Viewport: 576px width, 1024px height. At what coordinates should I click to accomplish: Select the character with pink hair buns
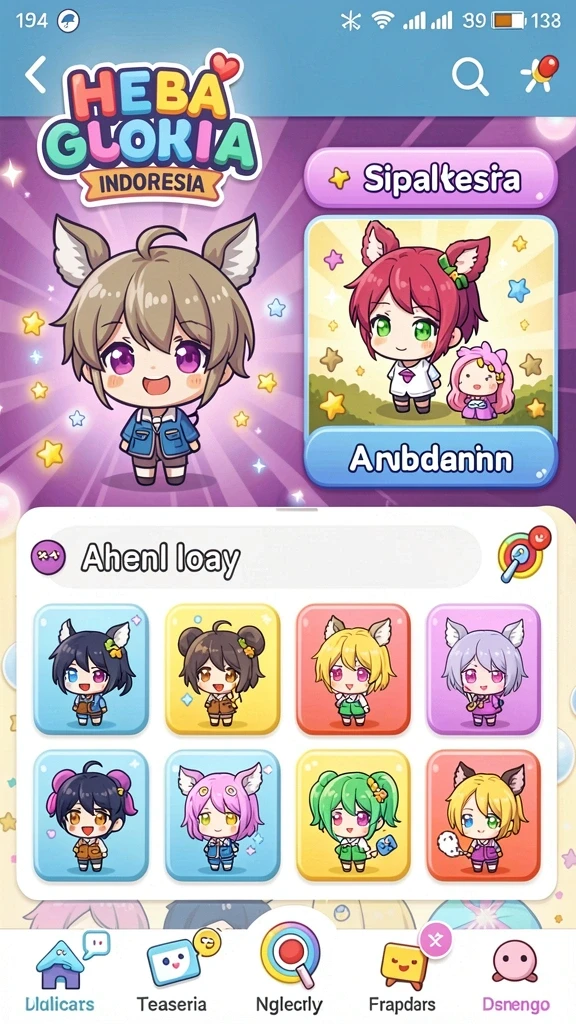tap(91, 816)
